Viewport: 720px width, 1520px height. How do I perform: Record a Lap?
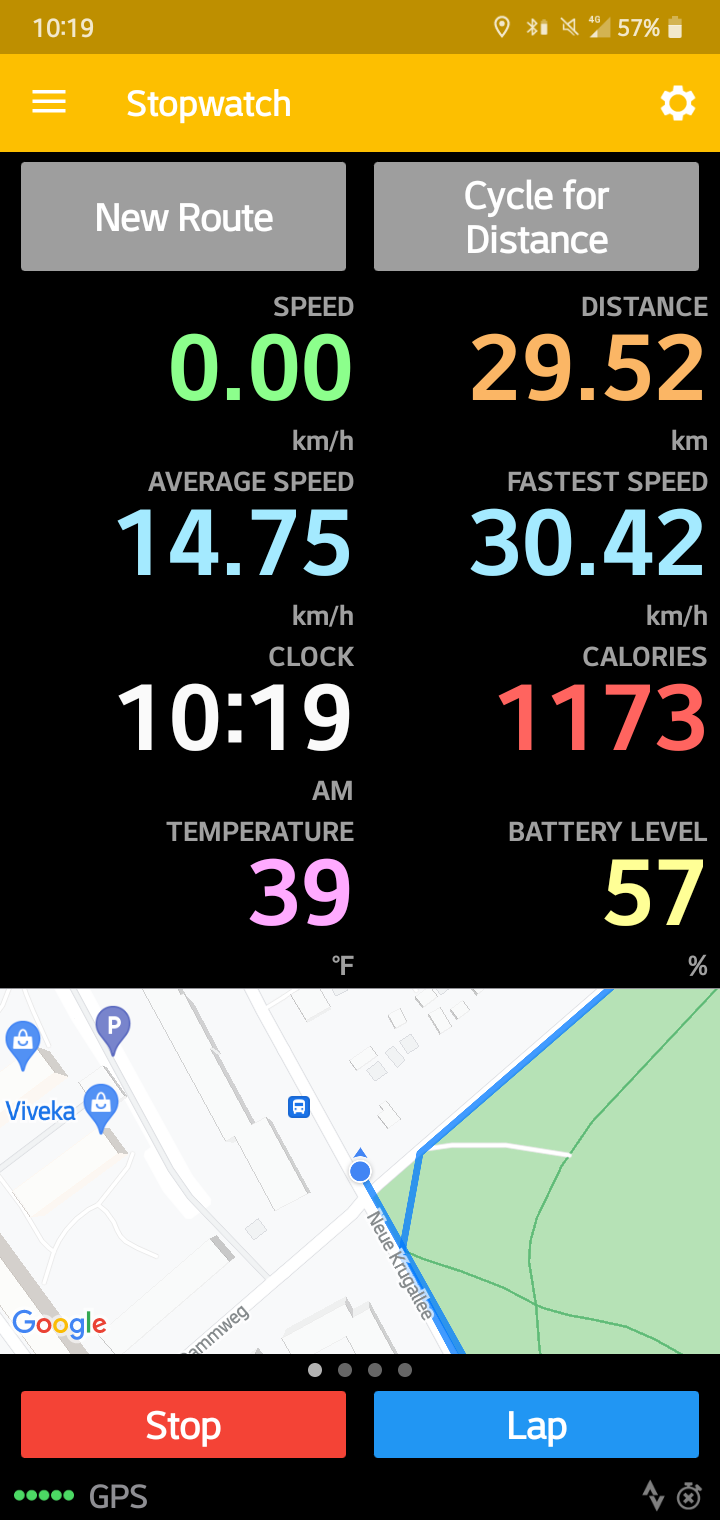[536, 1424]
